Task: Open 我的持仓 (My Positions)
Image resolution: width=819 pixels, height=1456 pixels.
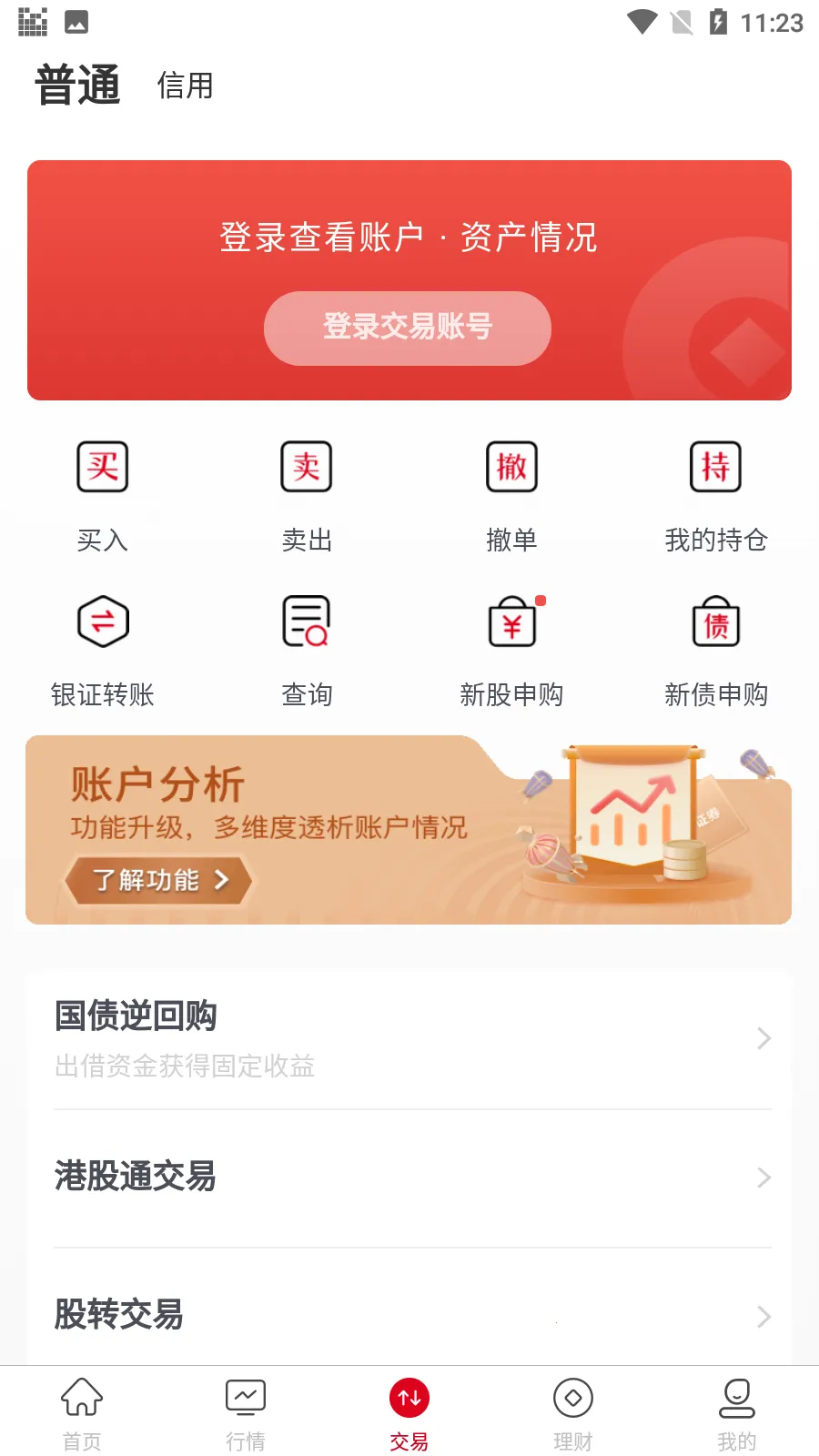Action: pos(716,467)
